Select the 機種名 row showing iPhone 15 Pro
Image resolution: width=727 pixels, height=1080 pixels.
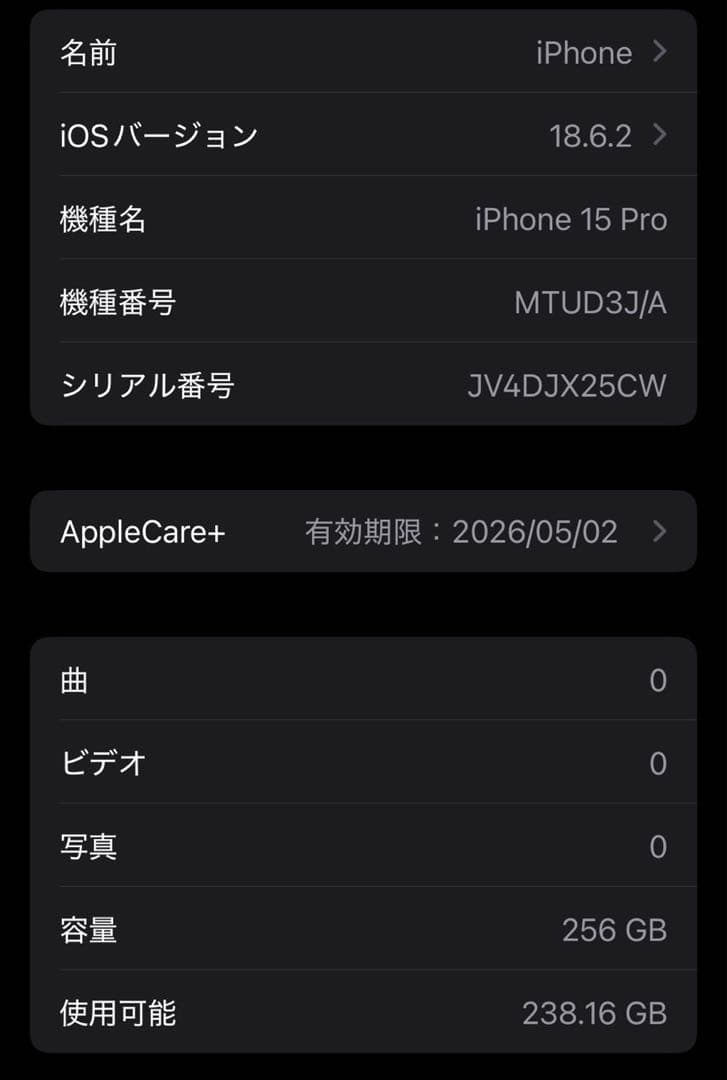click(363, 219)
